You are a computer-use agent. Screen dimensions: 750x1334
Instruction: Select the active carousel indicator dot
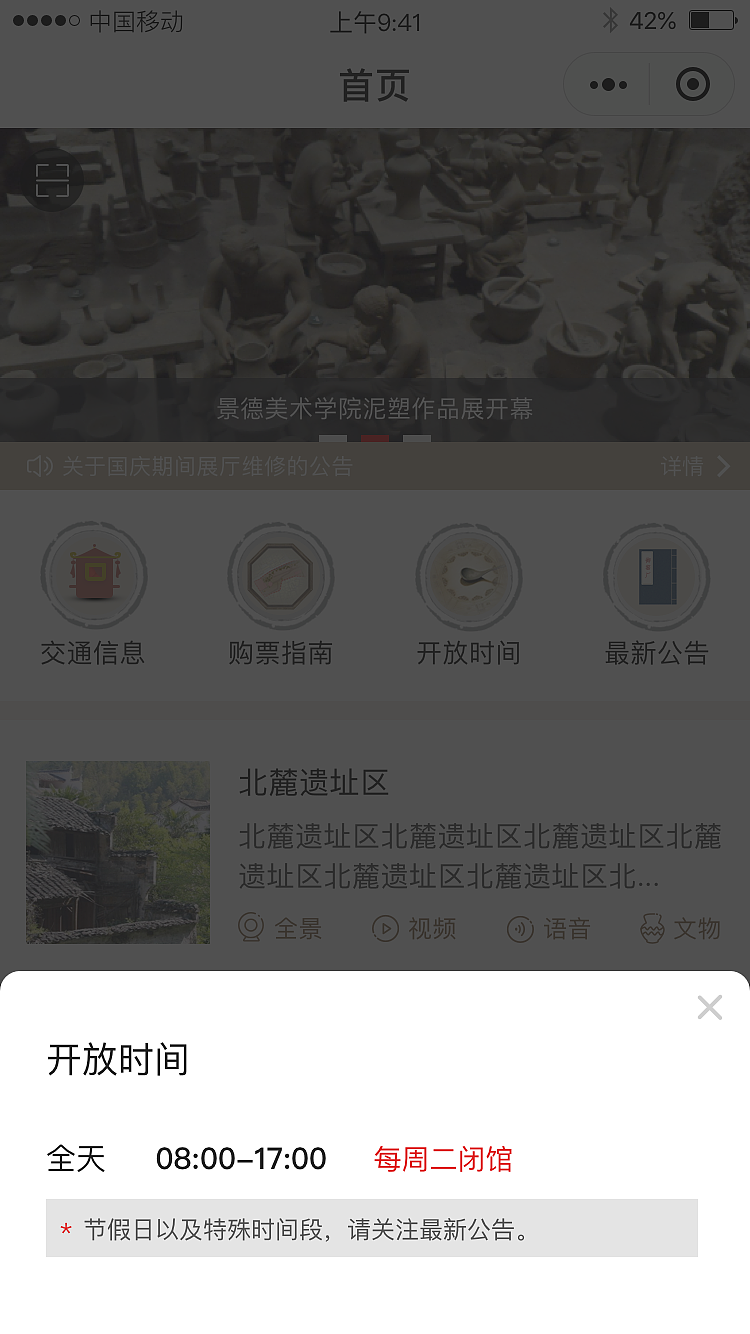click(375, 438)
